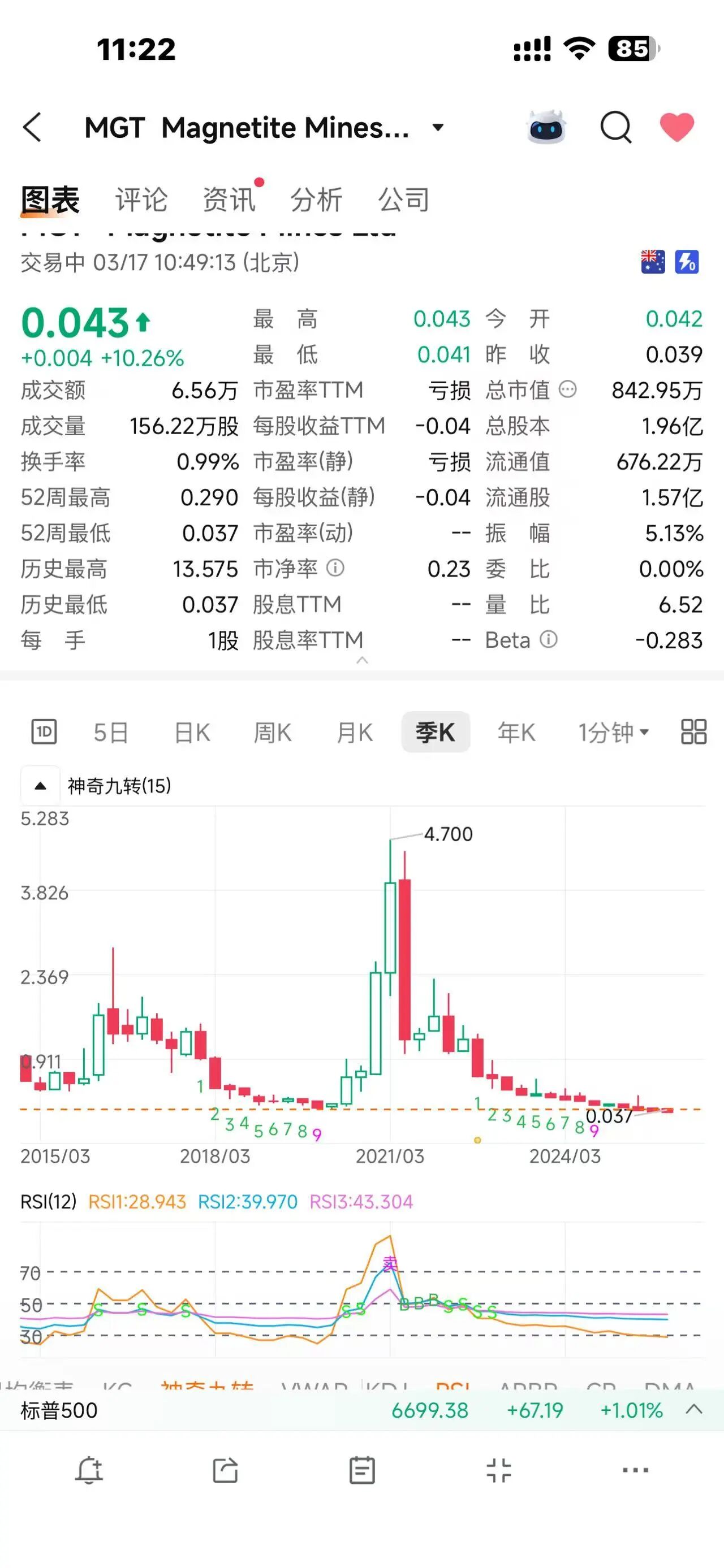Go back to the previous screen
This screenshot has width=724, height=1568.
click(x=33, y=127)
